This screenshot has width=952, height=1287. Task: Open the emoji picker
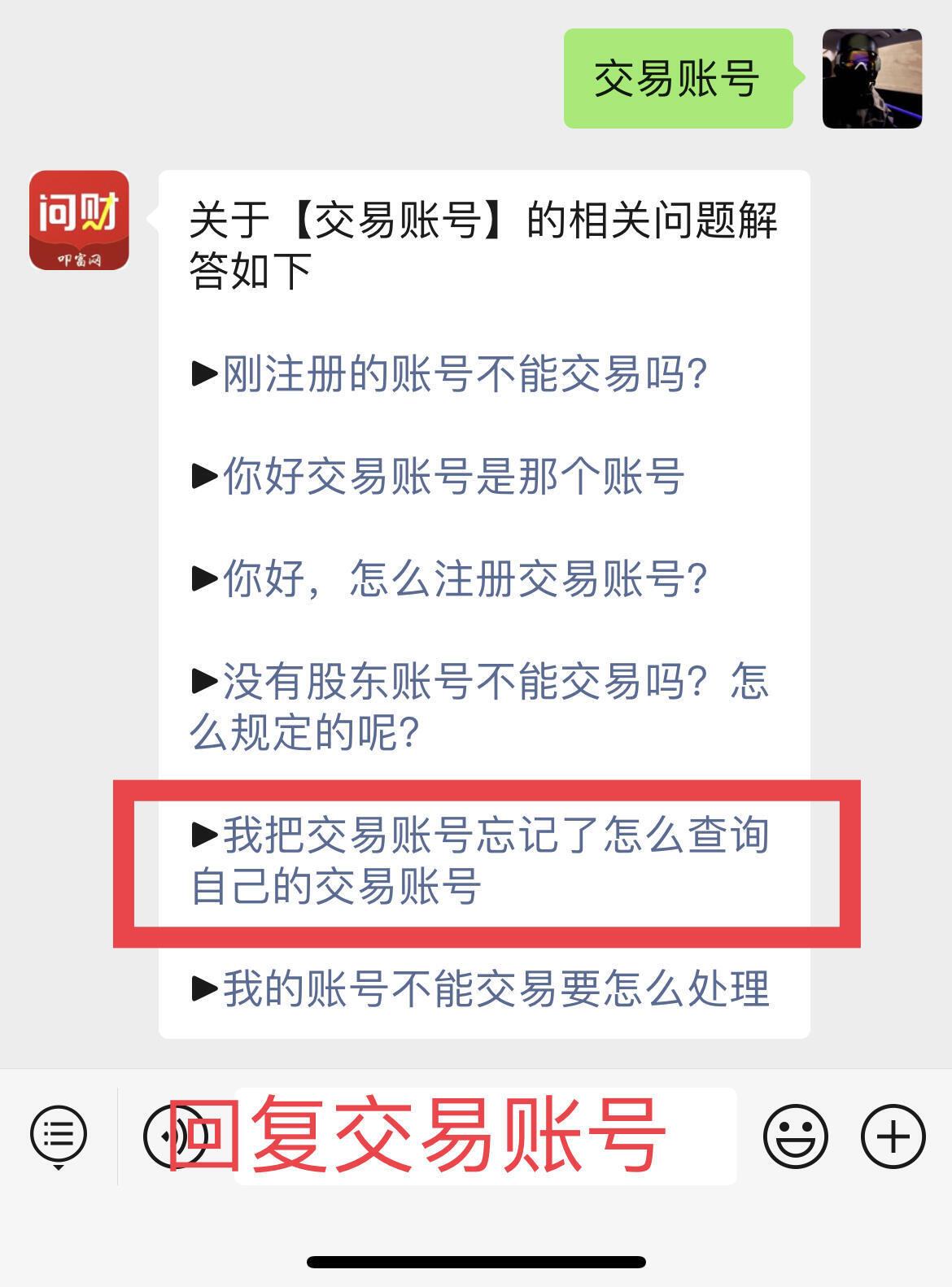tap(795, 1136)
